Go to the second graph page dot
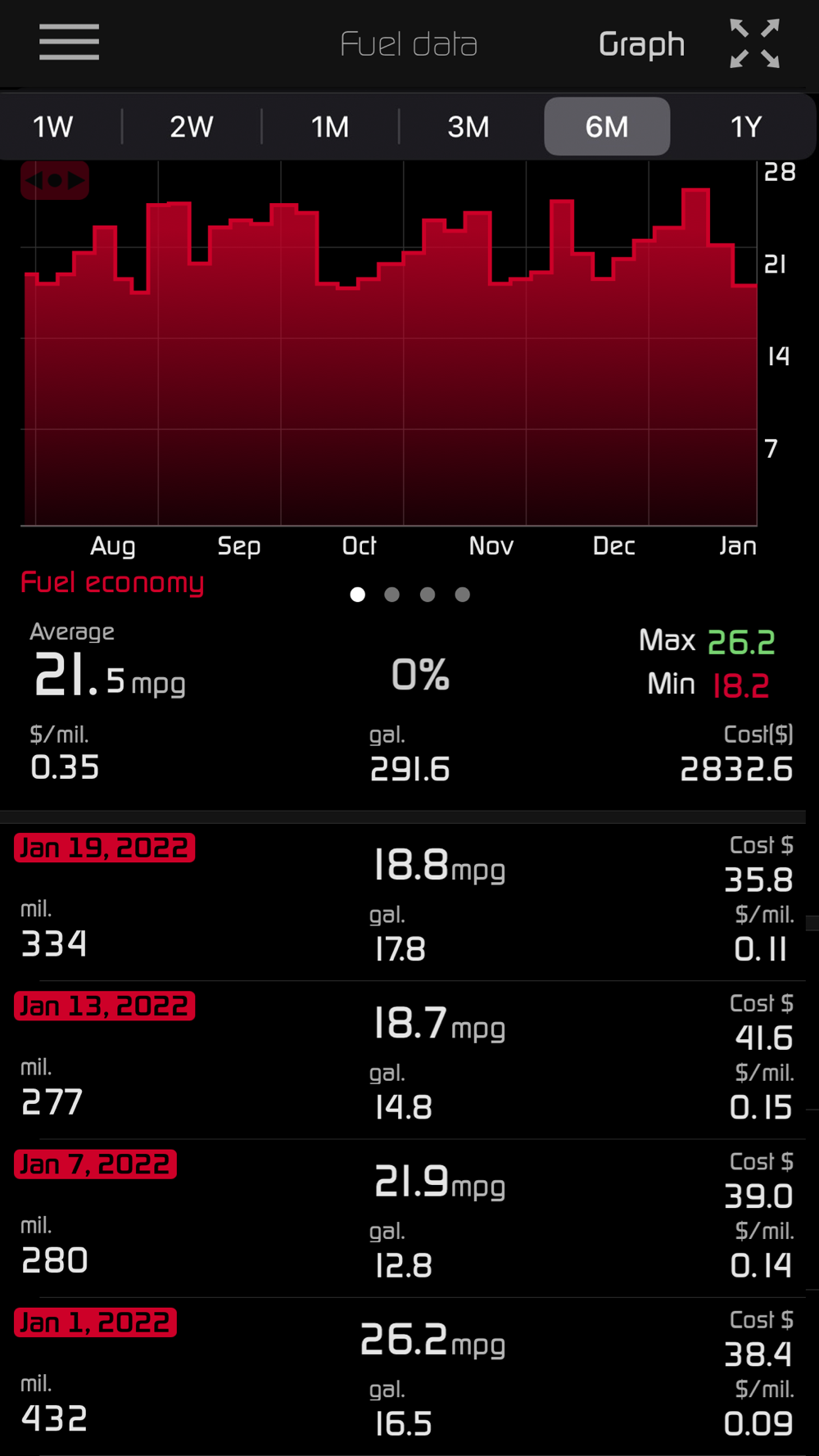The image size is (819, 1456). 392,595
